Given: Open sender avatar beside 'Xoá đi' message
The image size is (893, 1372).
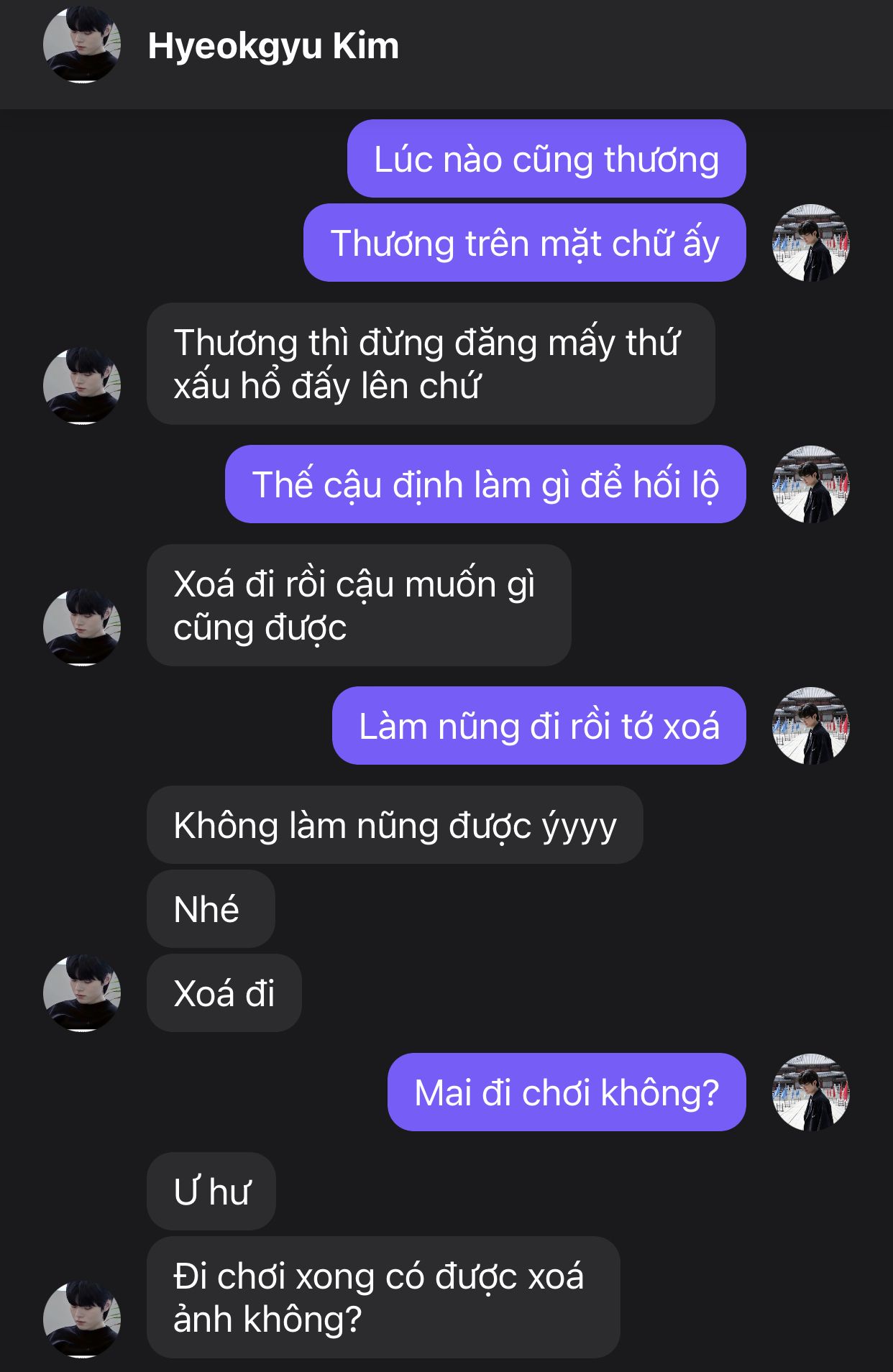Looking at the screenshot, I should pos(82,993).
